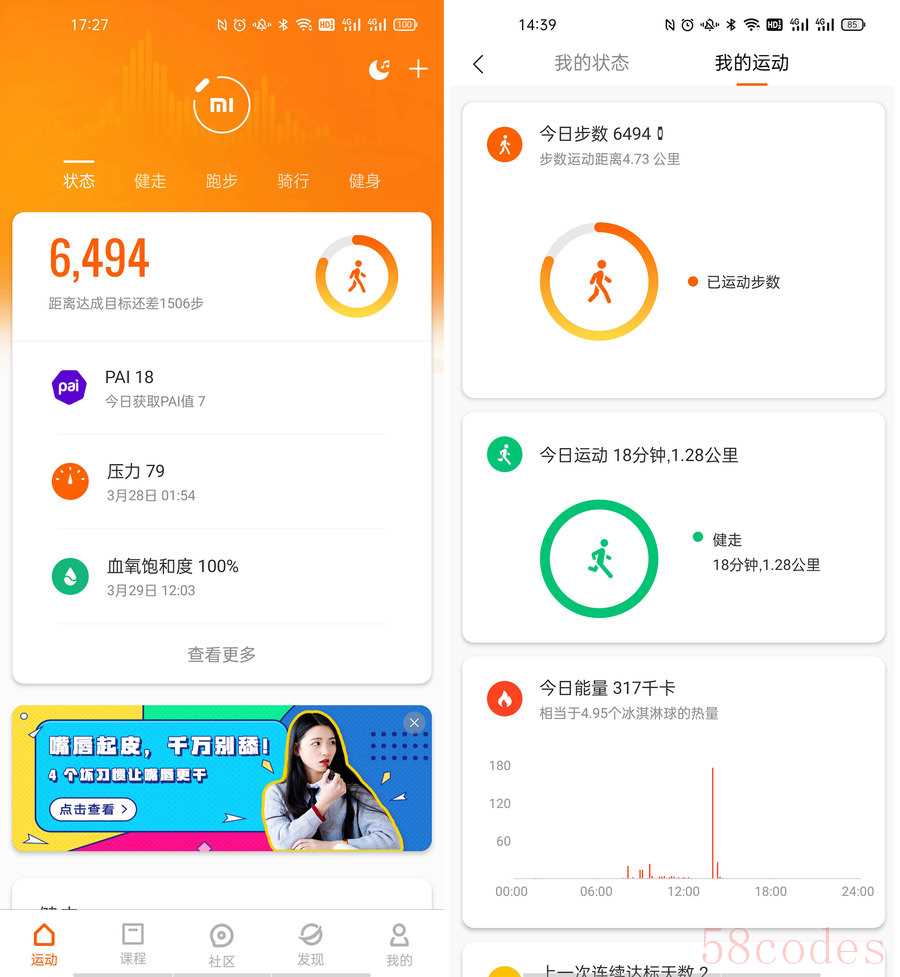Image resolution: width=900 pixels, height=977 pixels.
Task: Dismiss the lip-care banner ad
Action: click(x=414, y=722)
